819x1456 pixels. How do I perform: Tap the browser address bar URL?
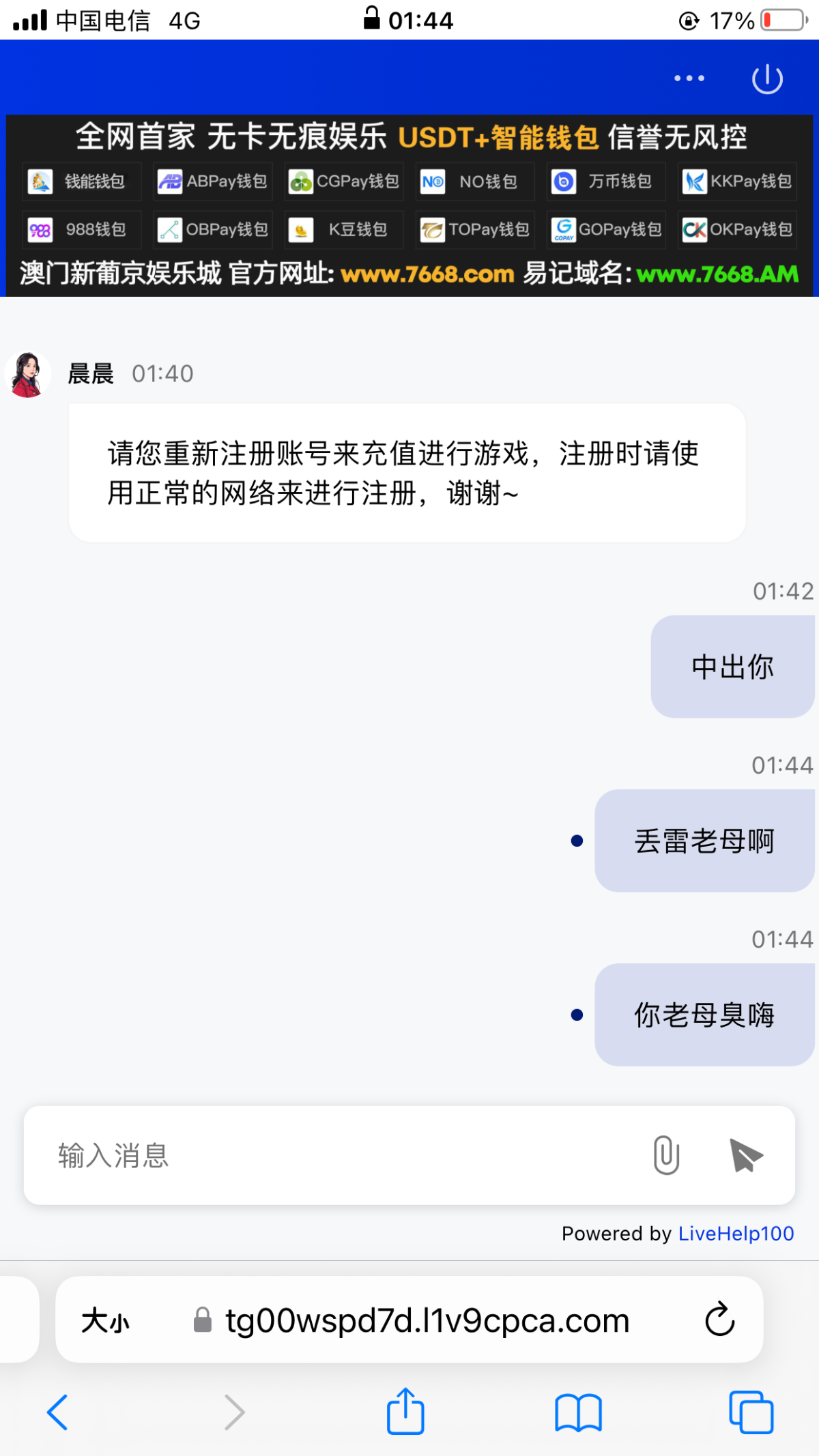(427, 1321)
